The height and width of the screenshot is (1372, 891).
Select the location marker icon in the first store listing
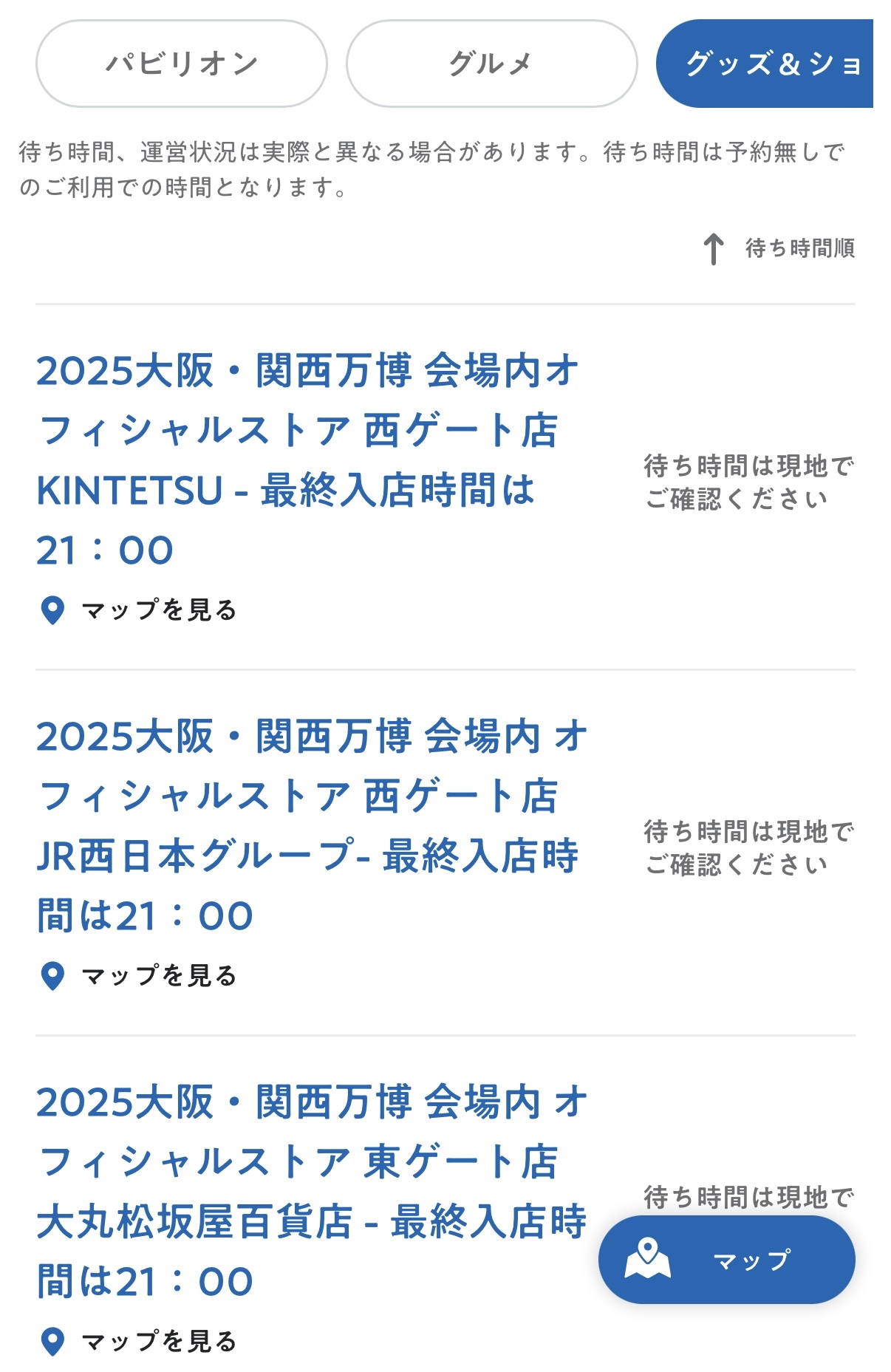52,610
